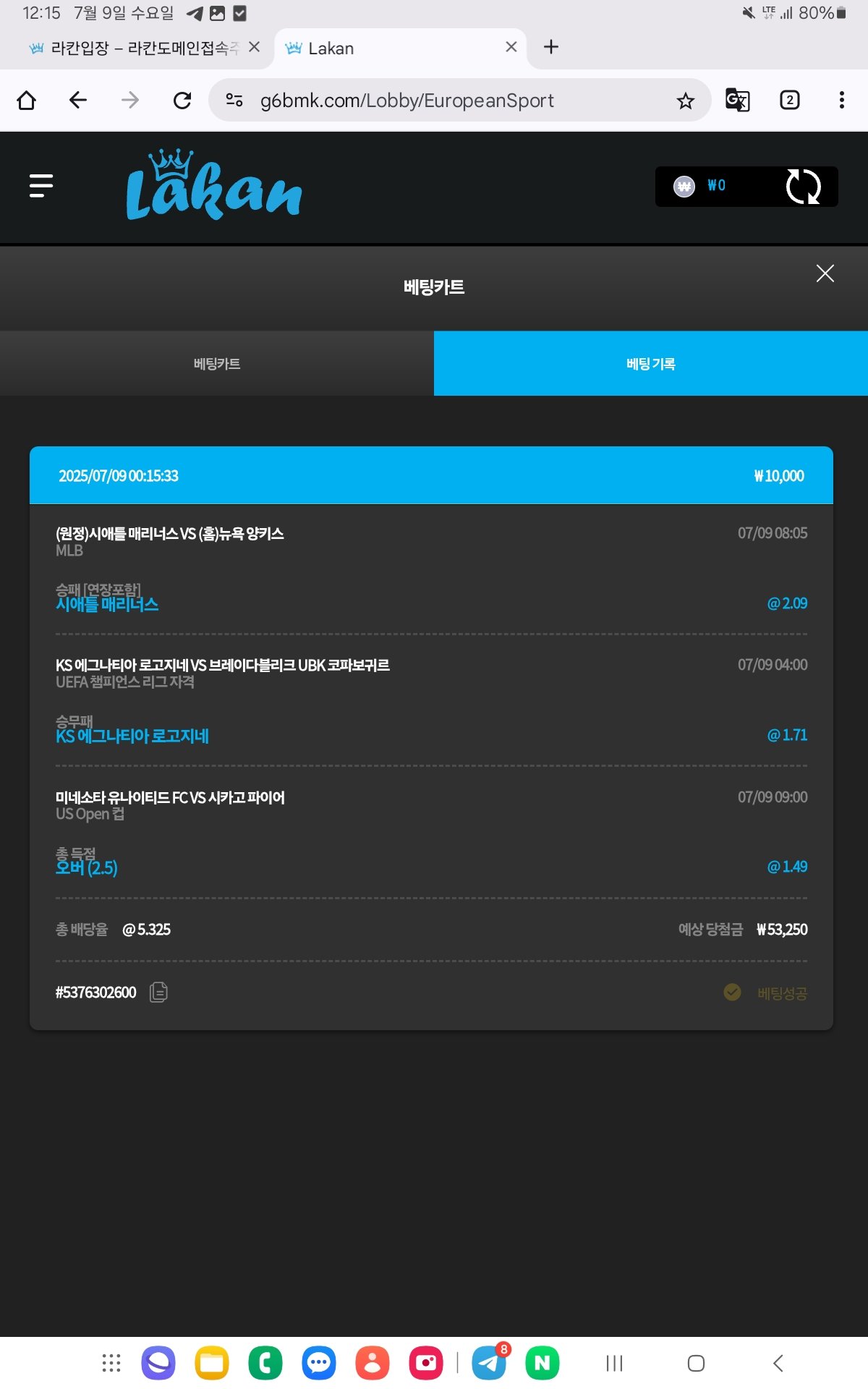Open the browser overflow menu
Viewport: 868px width, 1389px height.
pyautogui.click(x=841, y=100)
